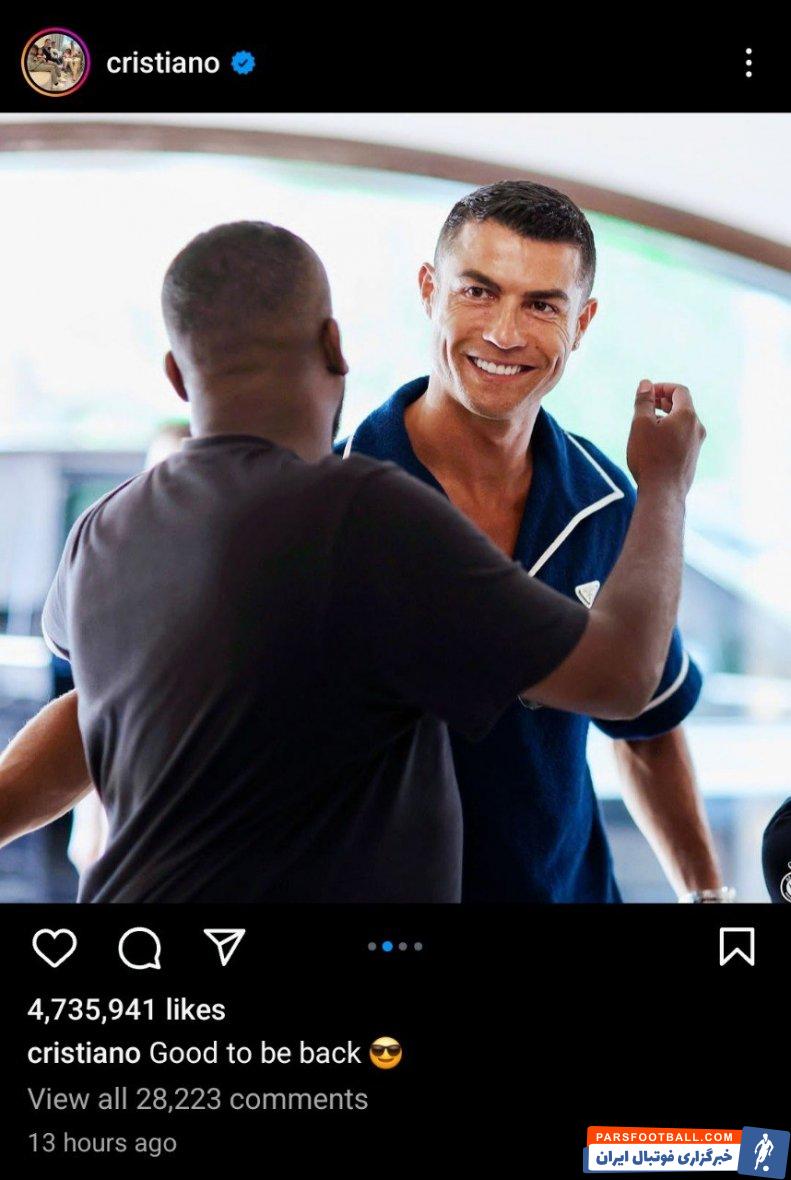Share the post via paper plane icon
The height and width of the screenshot is (1180, 791).
pos(224,946)
